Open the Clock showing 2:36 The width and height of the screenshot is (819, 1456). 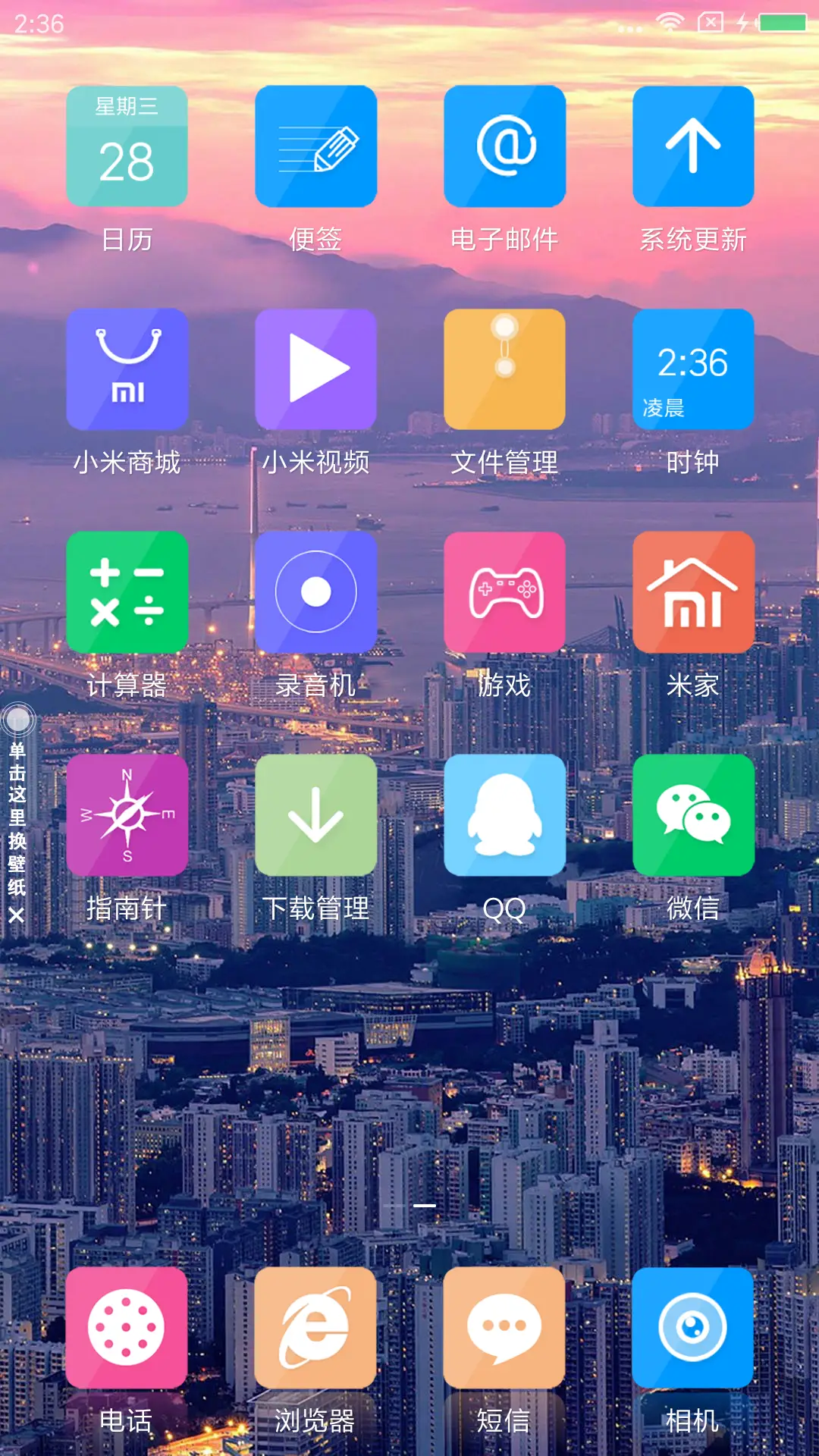tap(694, 368)
